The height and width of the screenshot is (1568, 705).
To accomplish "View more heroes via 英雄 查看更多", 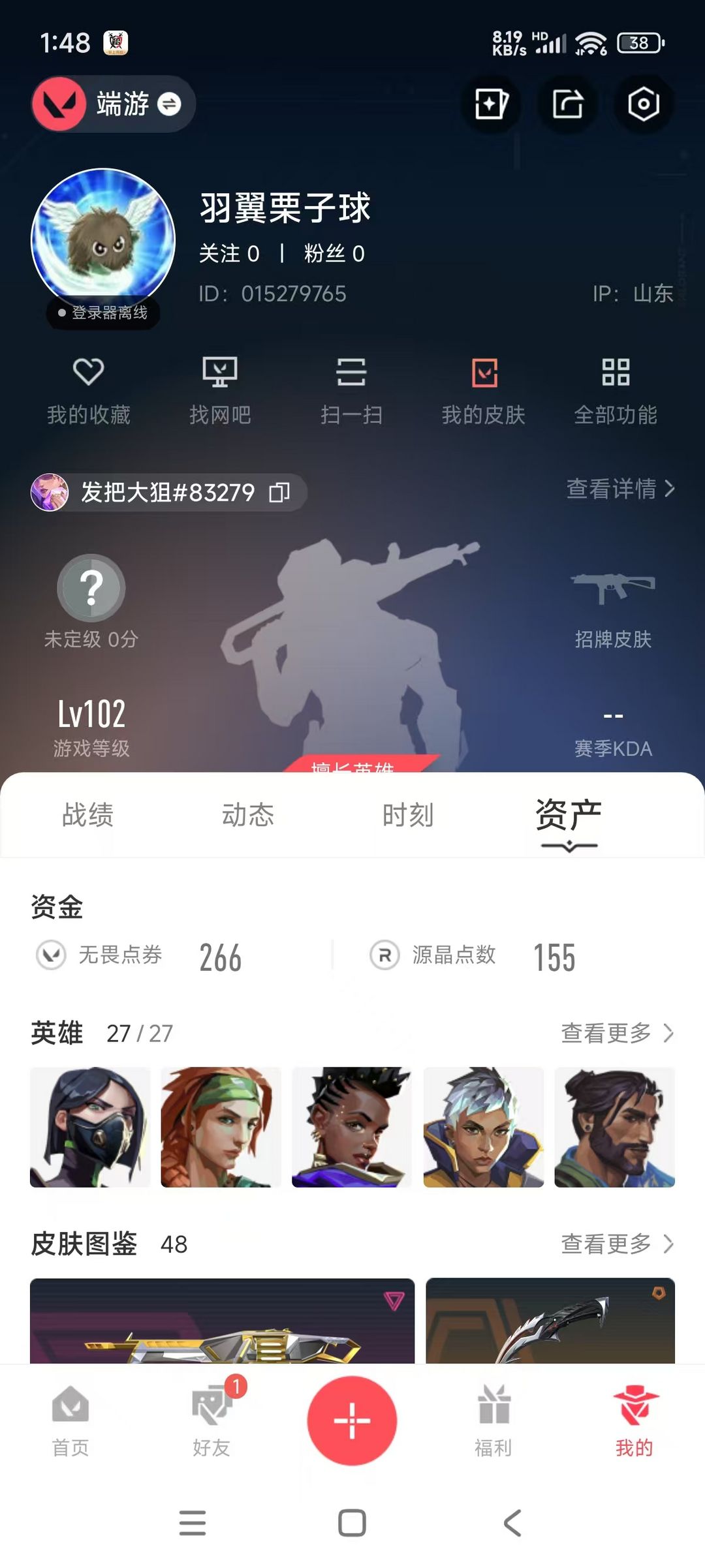I will (618, 1033).
